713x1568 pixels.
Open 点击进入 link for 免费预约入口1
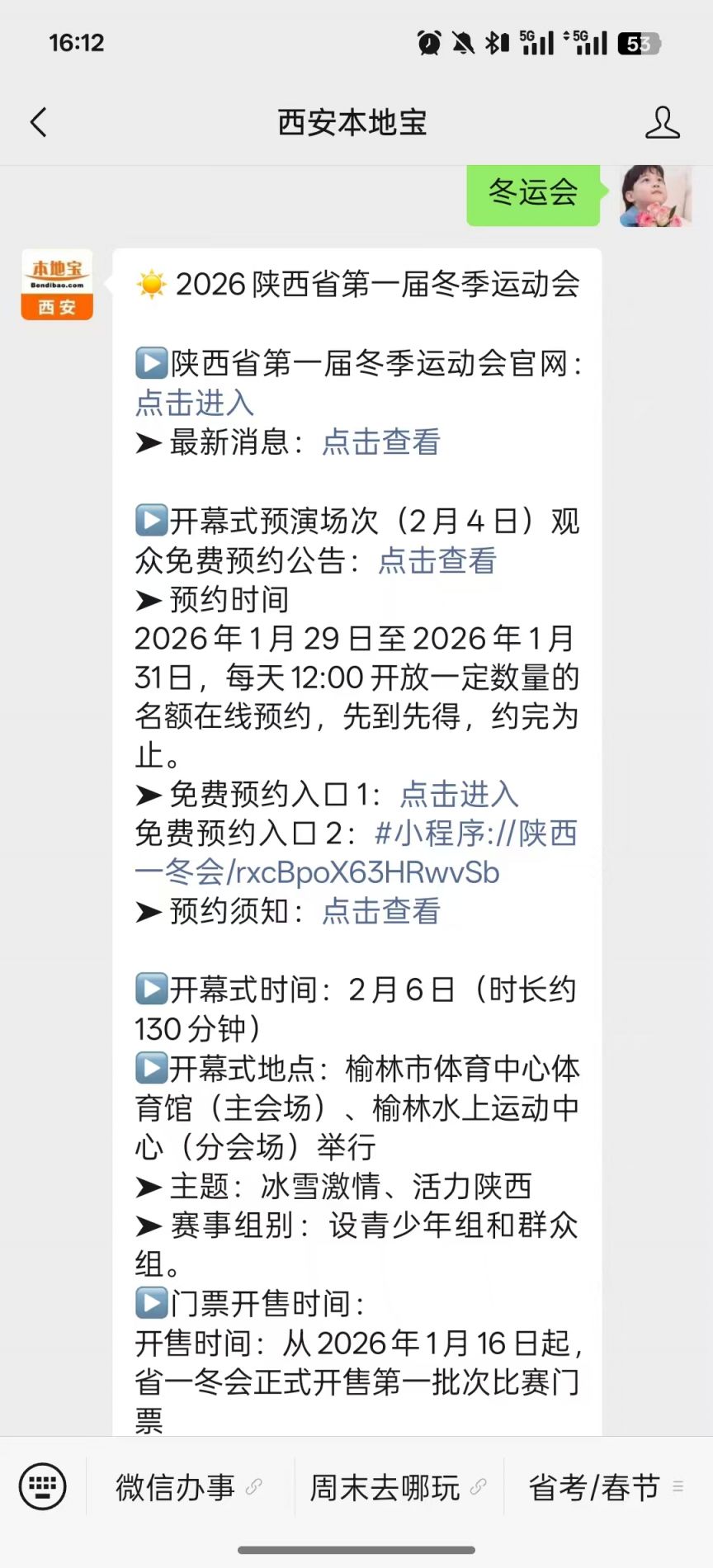(460, 794)
